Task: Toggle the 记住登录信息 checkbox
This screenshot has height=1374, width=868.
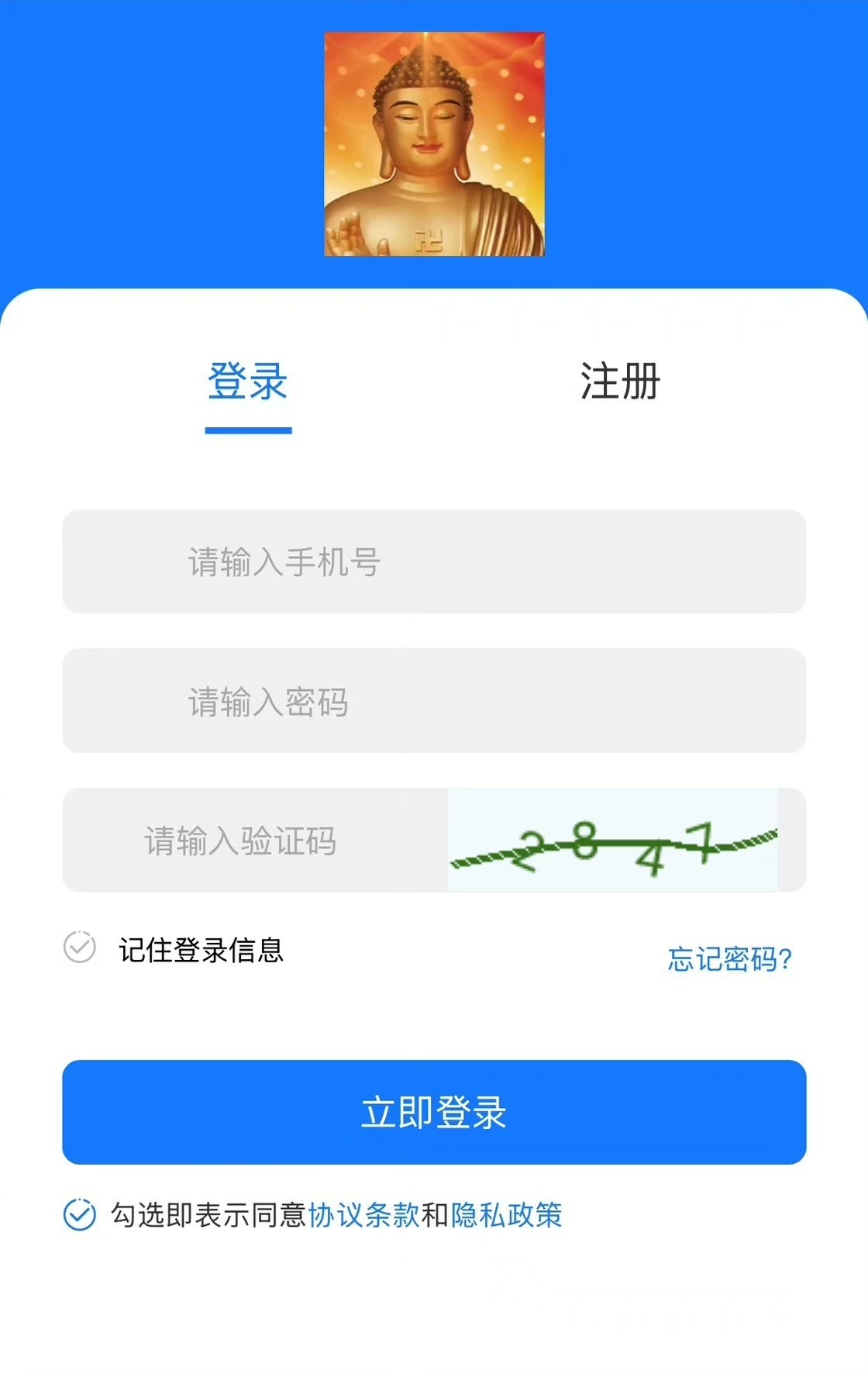Action: pyautogui.click(x=80, y=948)
